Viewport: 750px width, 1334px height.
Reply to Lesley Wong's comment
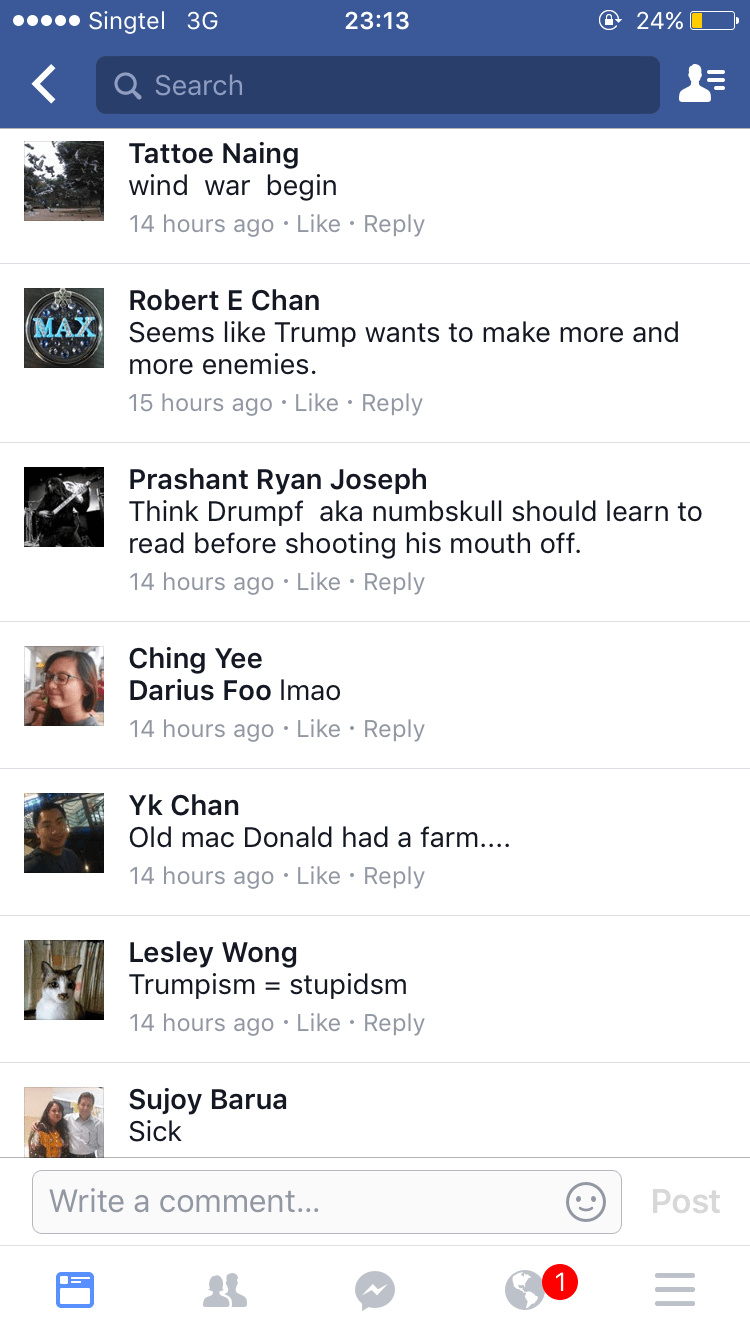pos(394,1023)
